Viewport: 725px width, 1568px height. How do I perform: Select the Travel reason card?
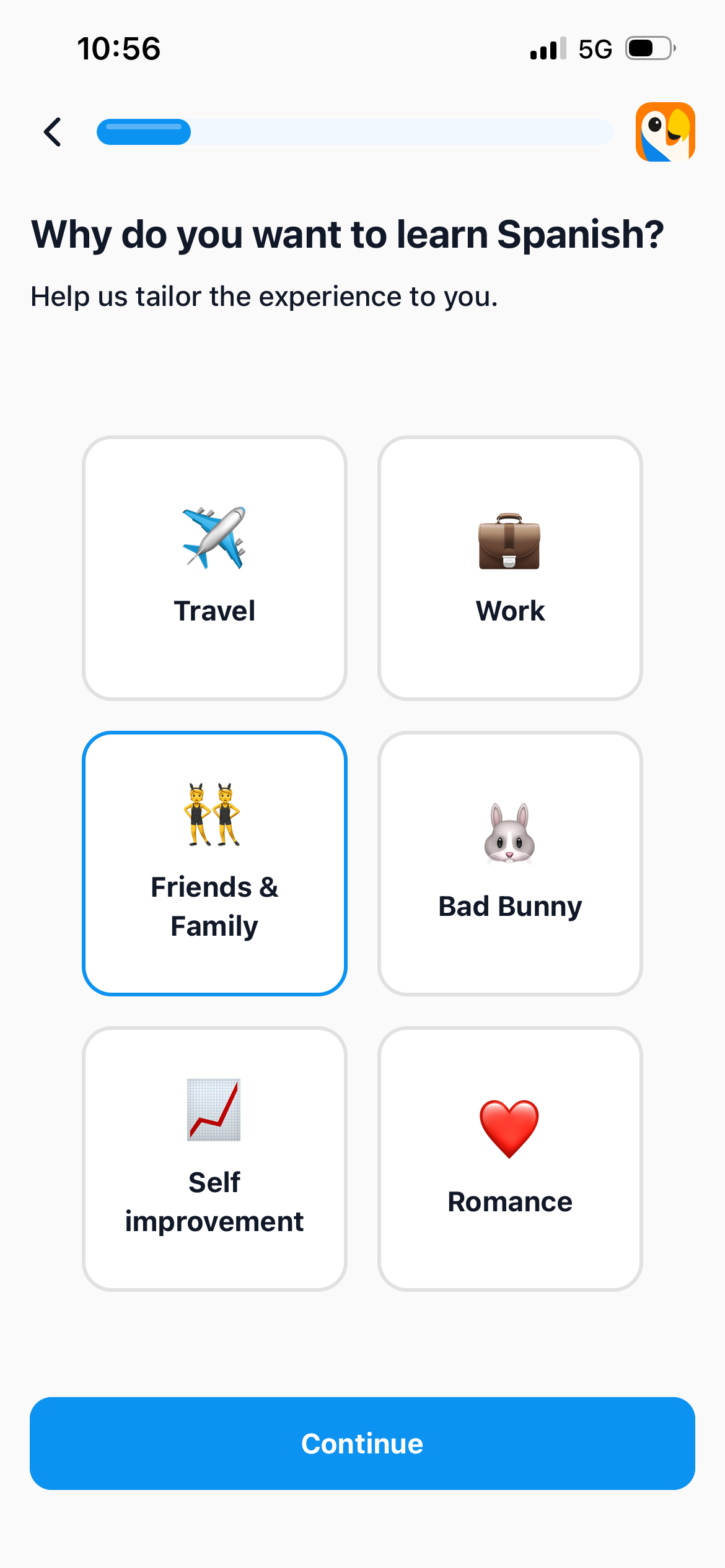[214, 568]
